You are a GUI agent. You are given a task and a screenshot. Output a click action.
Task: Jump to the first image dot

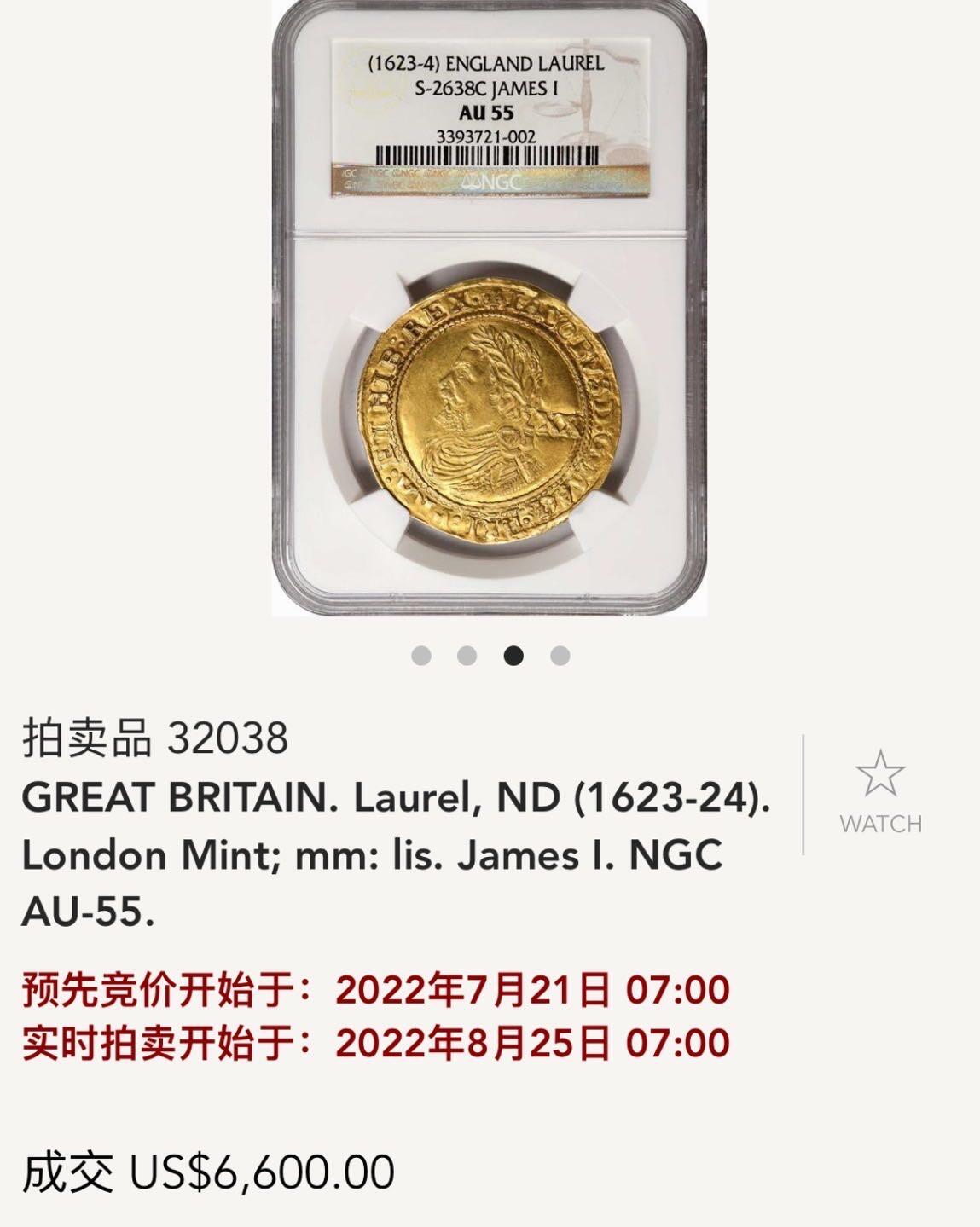click(x=420, y=656)
